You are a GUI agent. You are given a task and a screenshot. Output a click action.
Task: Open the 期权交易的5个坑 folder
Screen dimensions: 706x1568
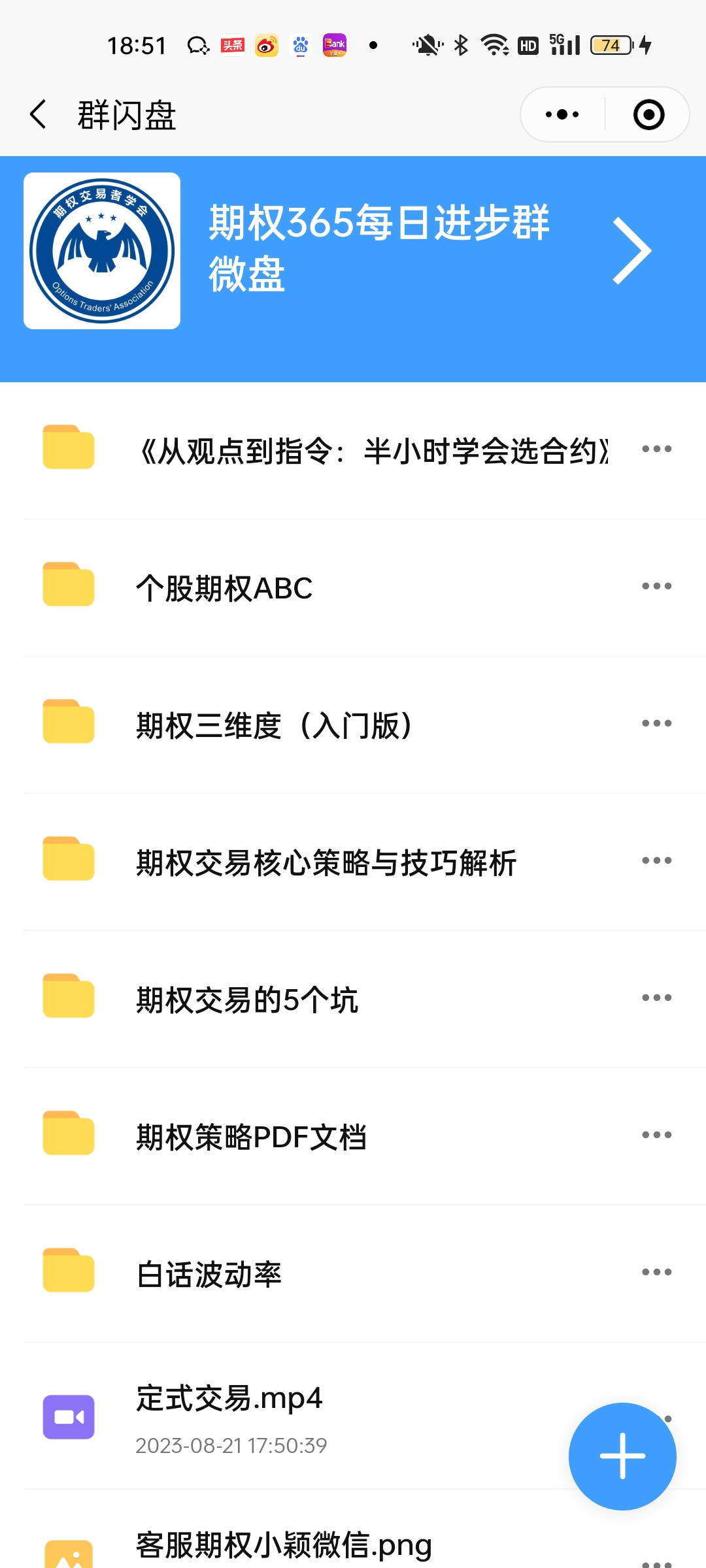click(x=247, y=1000)
